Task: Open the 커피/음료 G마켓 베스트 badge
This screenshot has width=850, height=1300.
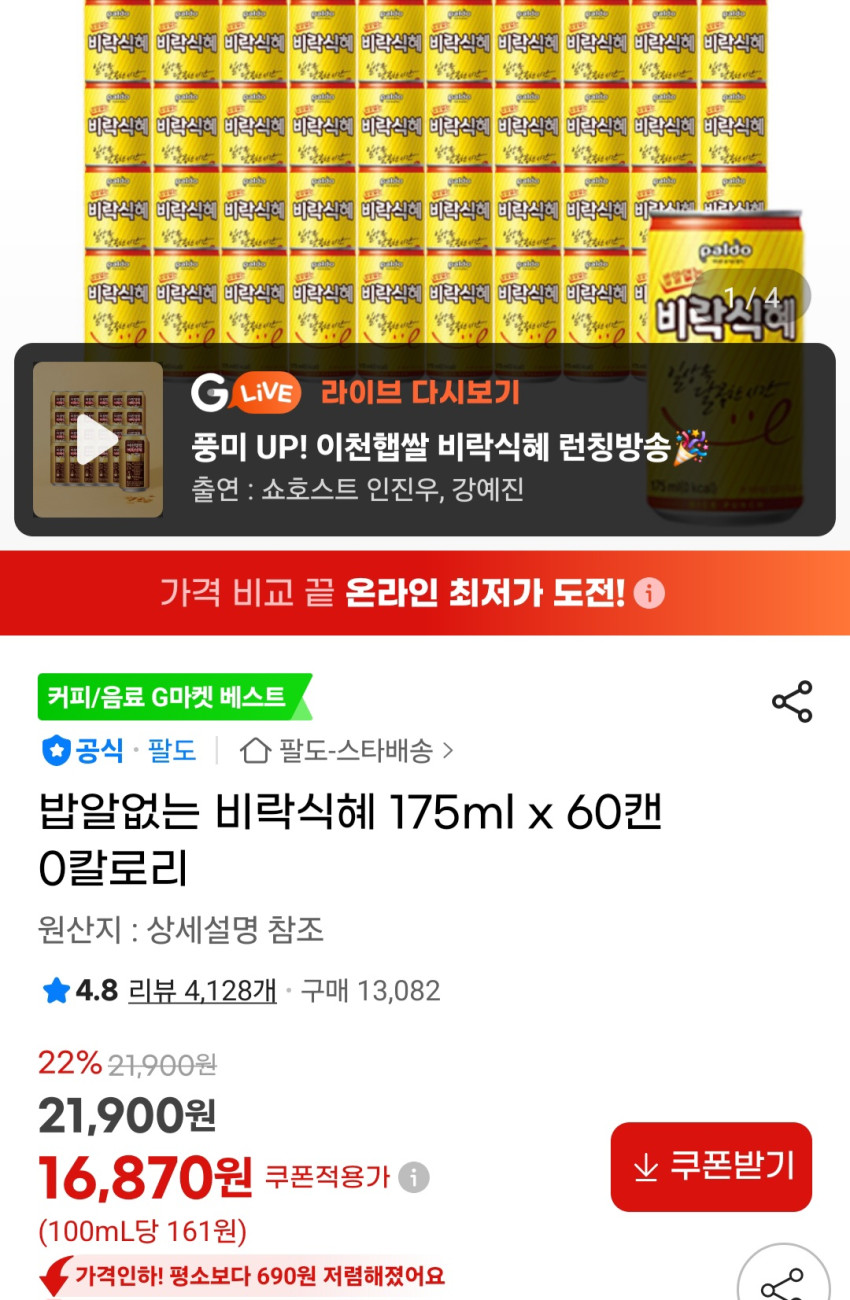Action: pos(175,697)
